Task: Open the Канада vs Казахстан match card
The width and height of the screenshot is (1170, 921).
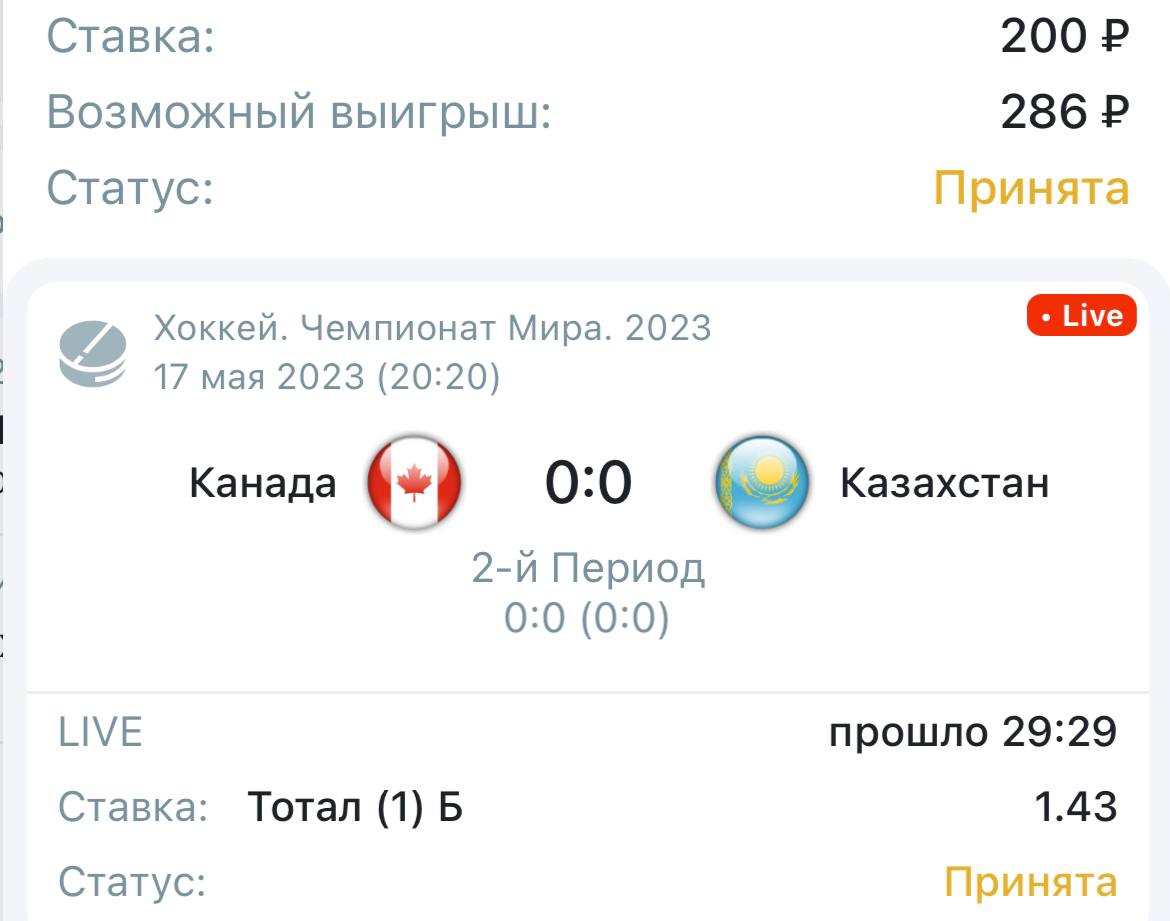Action: coord(588,484)
